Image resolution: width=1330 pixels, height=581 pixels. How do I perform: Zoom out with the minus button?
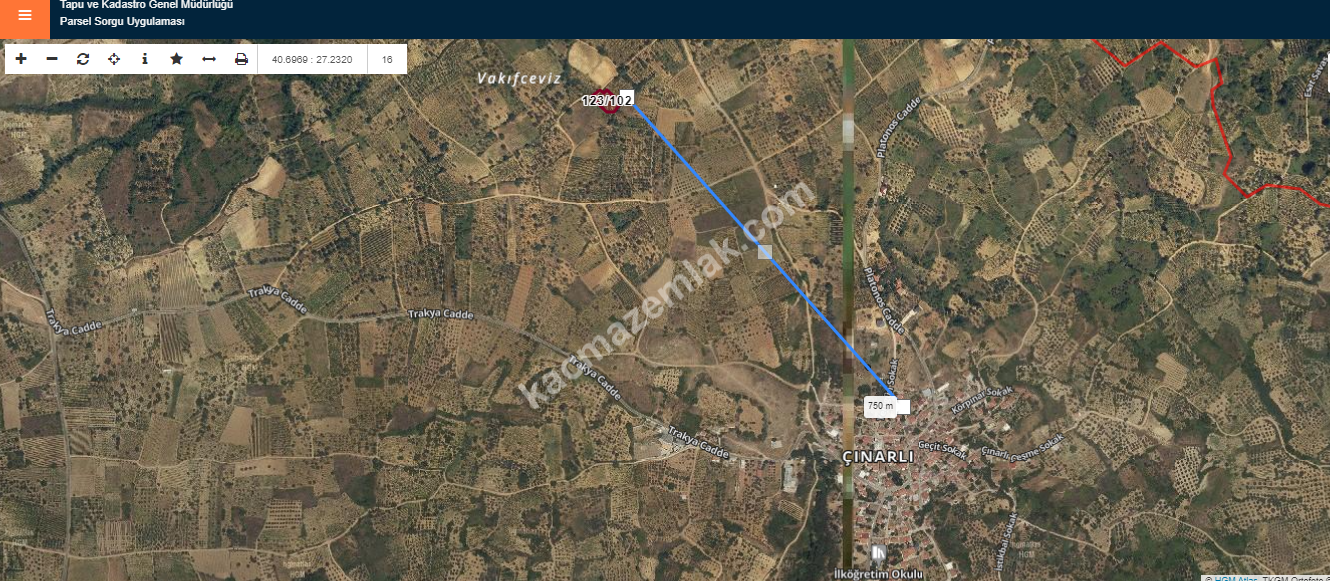[x=52, y=59]
